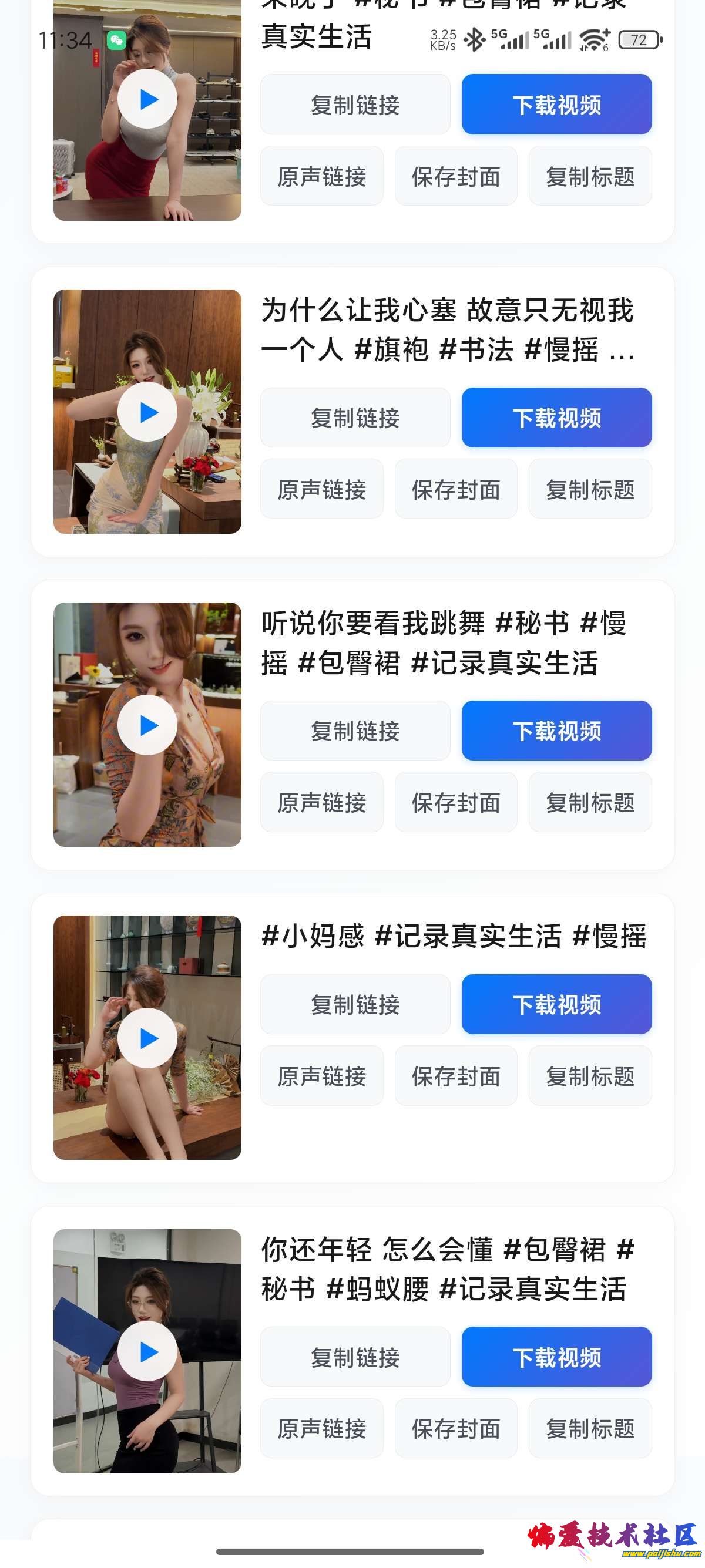Play the 为什么让我心塞 video preview
The width and height of the screenshot is (705, 1568).
click(x=147, y=412)
